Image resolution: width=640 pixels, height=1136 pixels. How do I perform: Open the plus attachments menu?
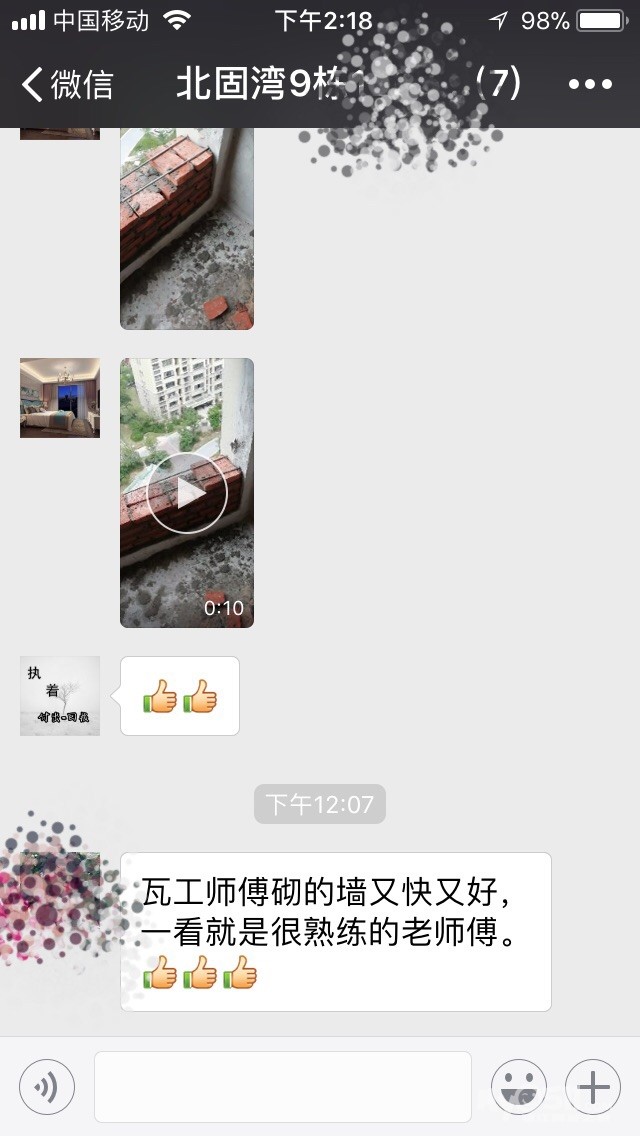(x=593, y=1086)
